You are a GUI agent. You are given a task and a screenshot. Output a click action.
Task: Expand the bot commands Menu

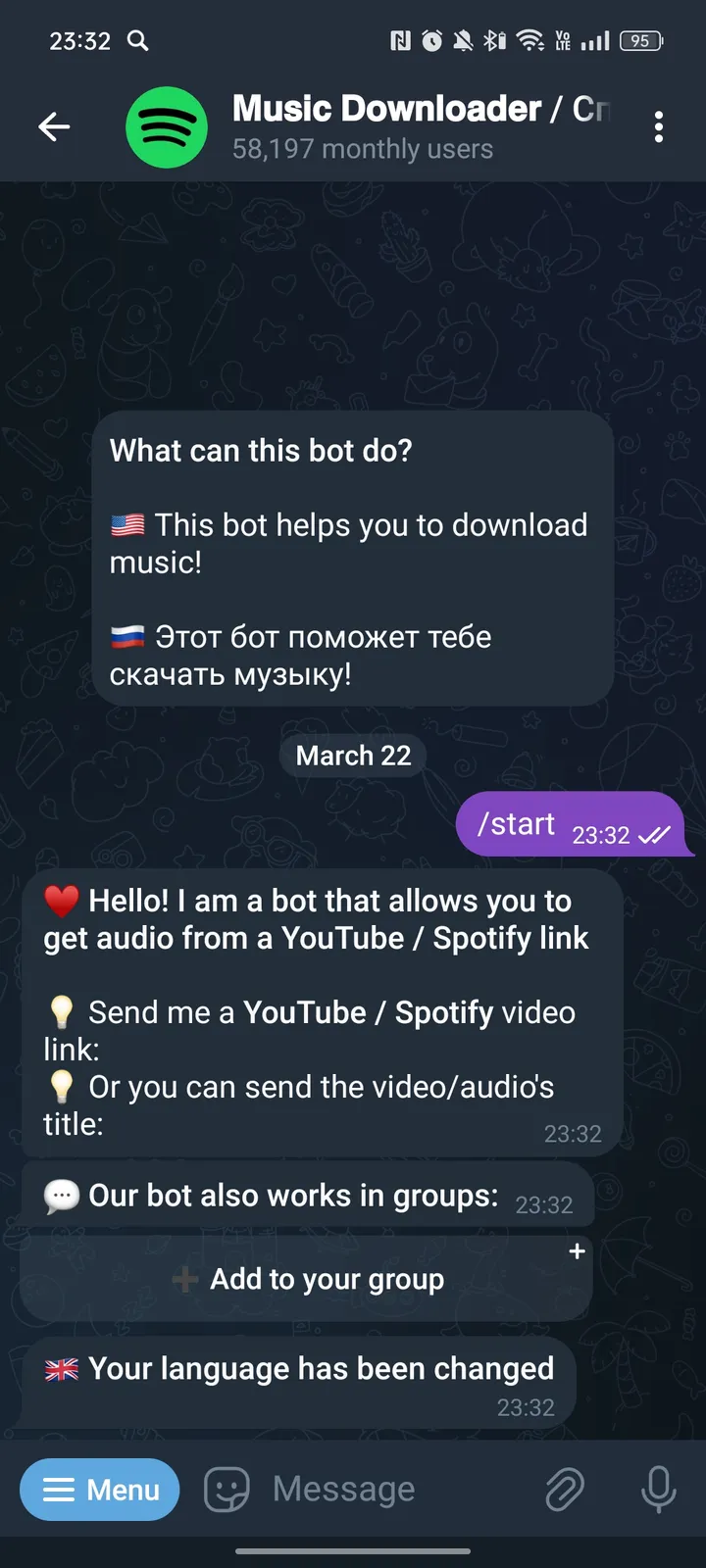pos(99,1489)
